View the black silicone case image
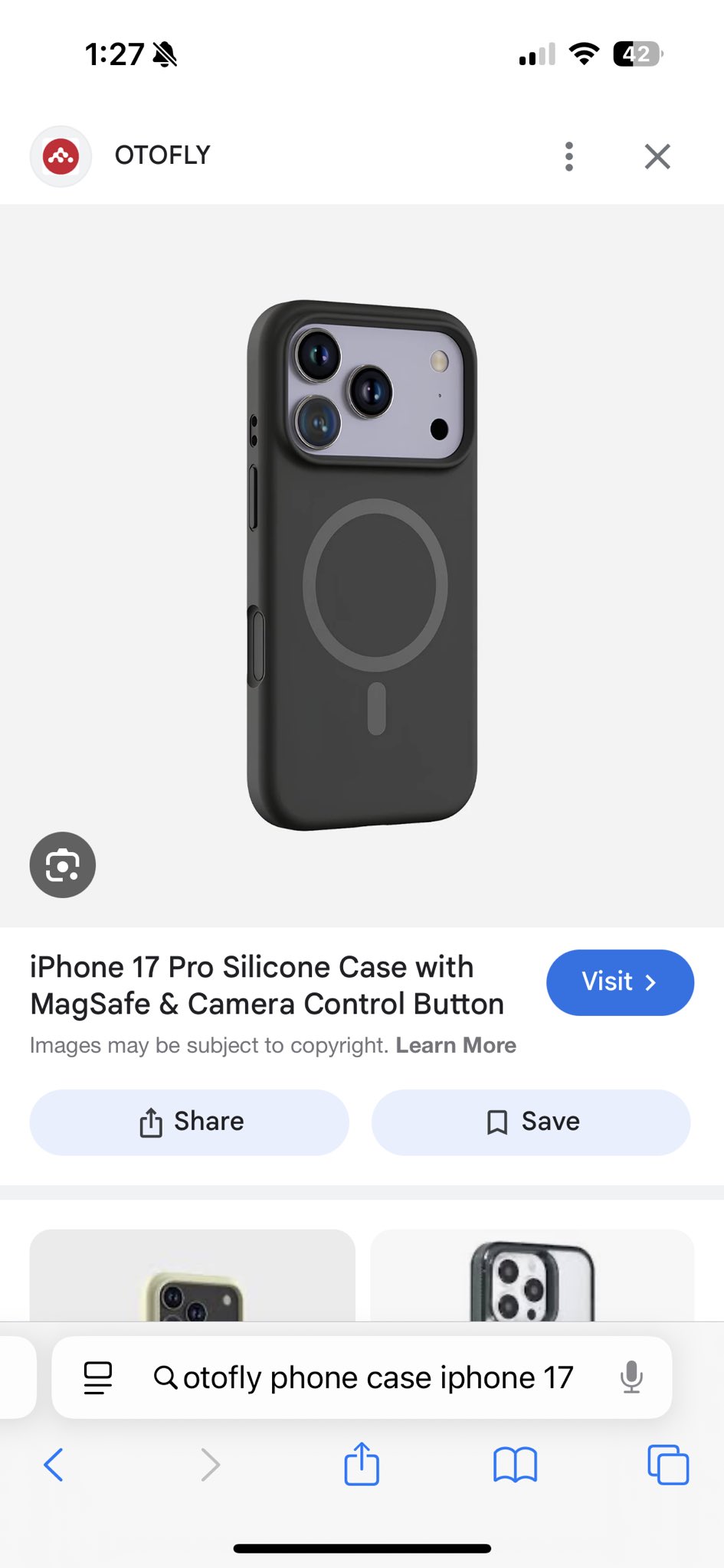724x1568 pixels. pyautogui.click(x=362, y=565)
